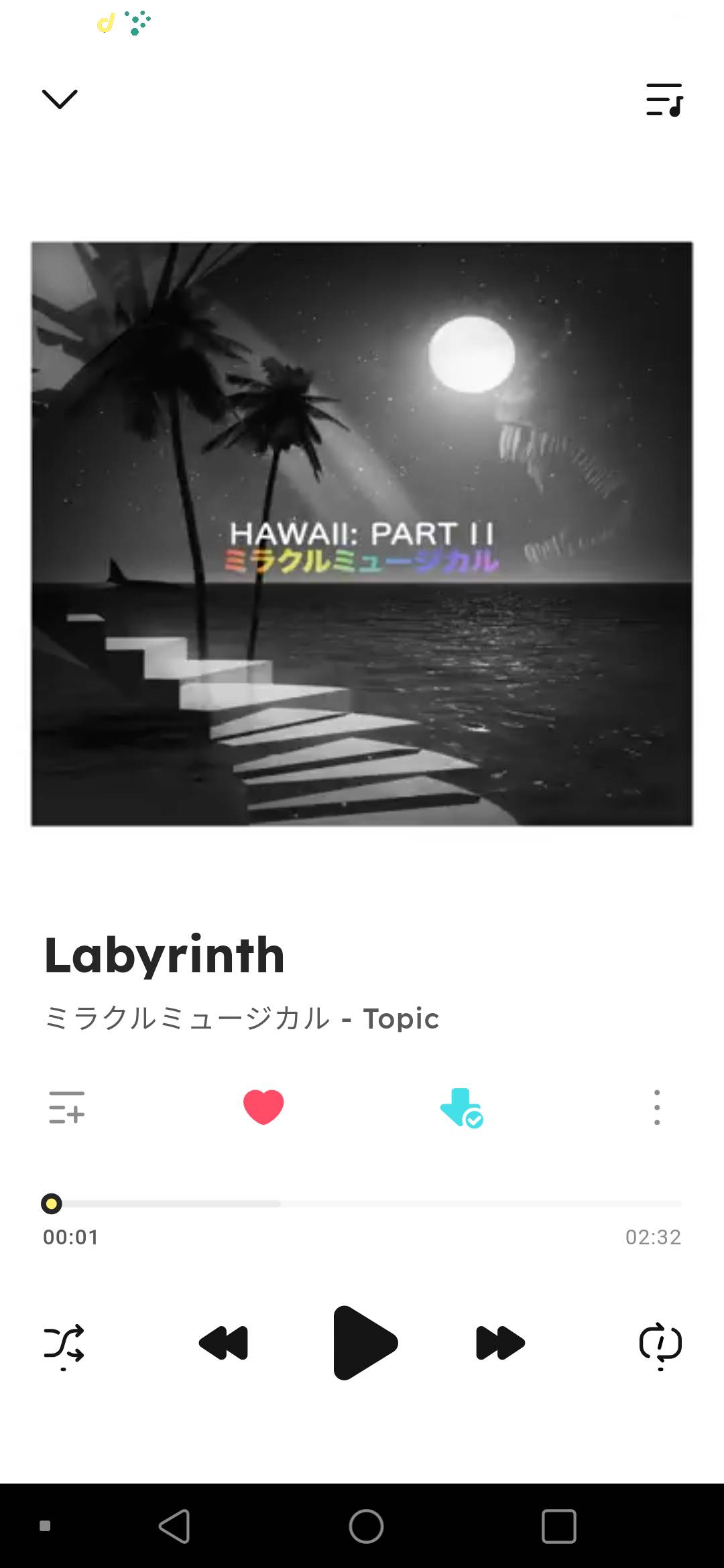724x1568 pixels.
Task: Open the playback queue
Action: (x=664, y=100)
